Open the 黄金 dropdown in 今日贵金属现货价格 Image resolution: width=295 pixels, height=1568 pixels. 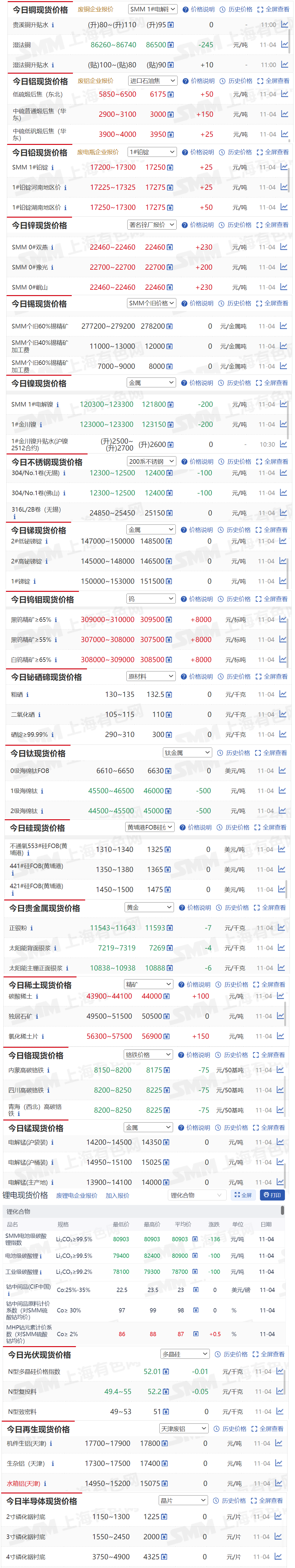click(149, 908)
